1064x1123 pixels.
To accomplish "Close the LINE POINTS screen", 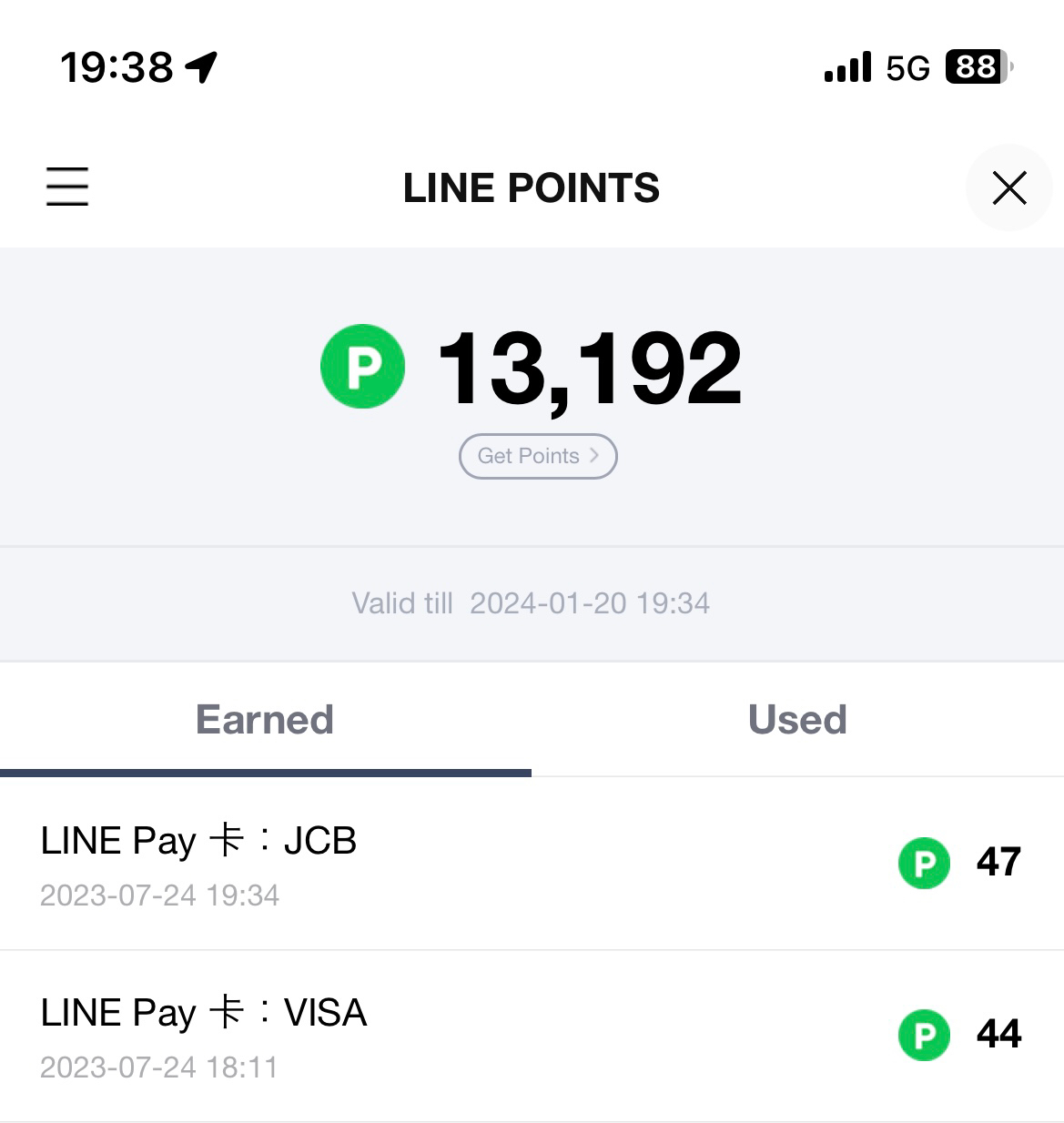I will coord(1008,187).
